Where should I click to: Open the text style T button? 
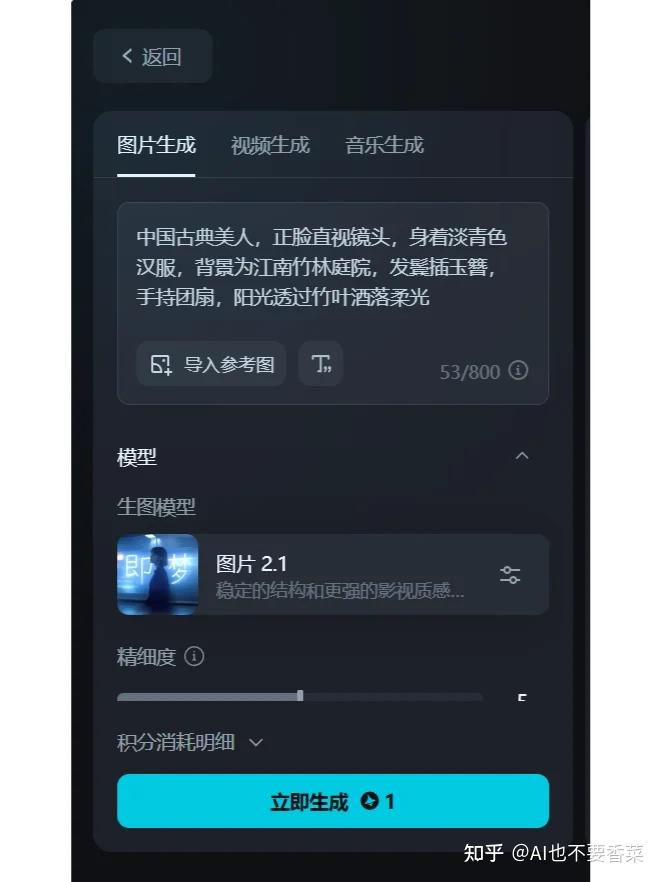coord(321,364)
